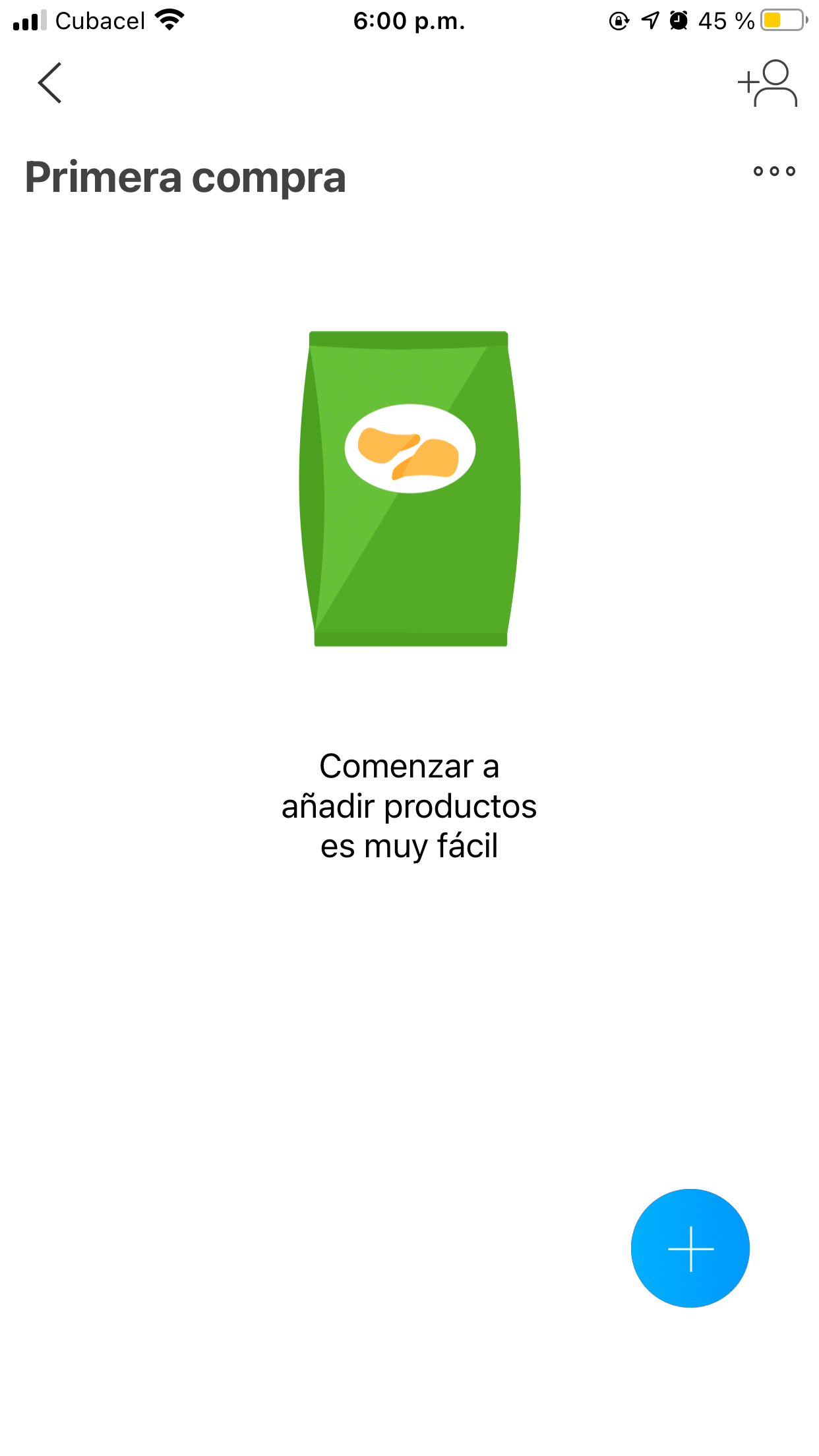Screen dimensions: 819x1456
Task: Go back using the back arrow
Action: click(50, 83)
